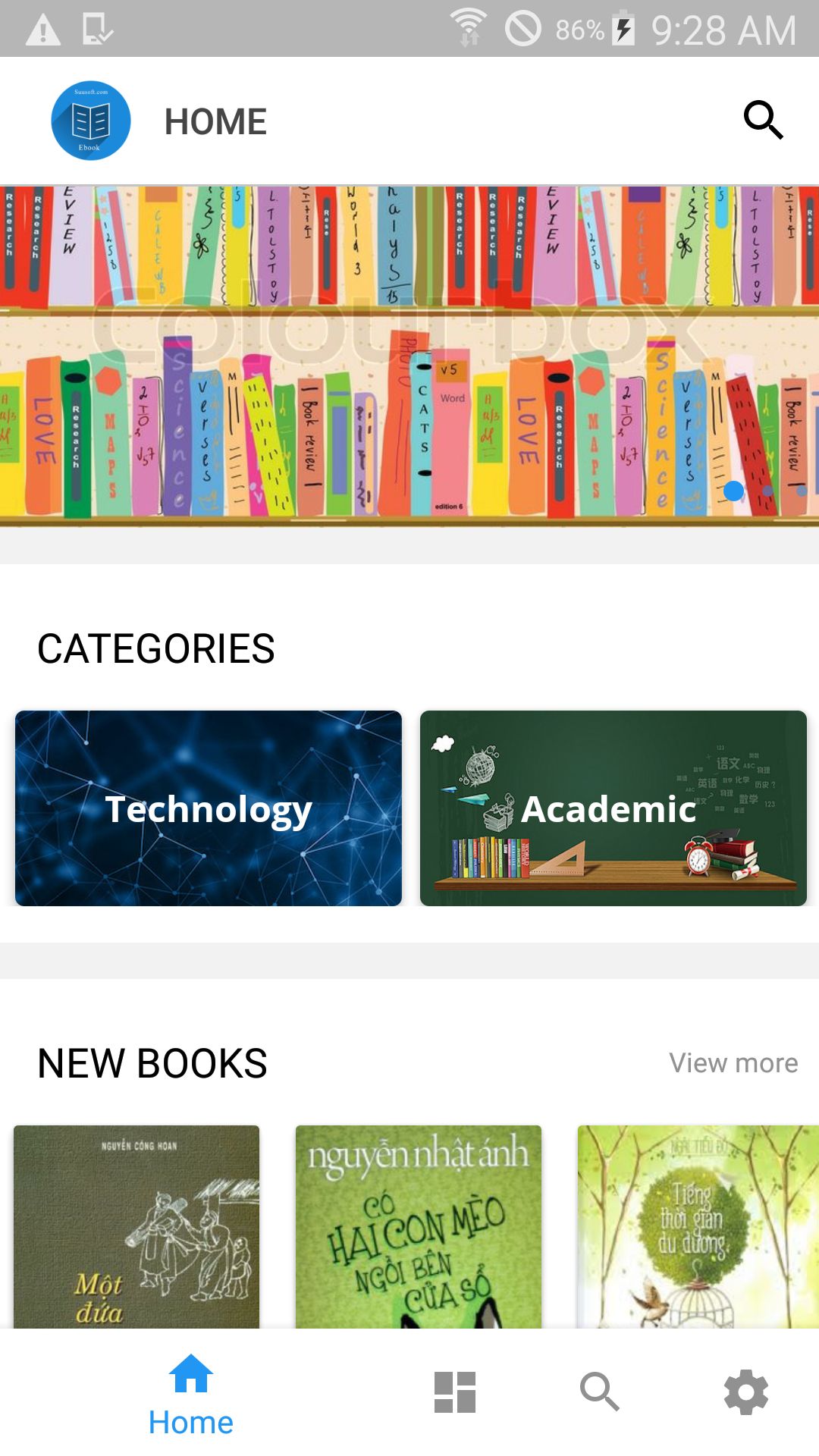Open search from the top bar
The image size is (819, 1456).
[x=762, y=120]
